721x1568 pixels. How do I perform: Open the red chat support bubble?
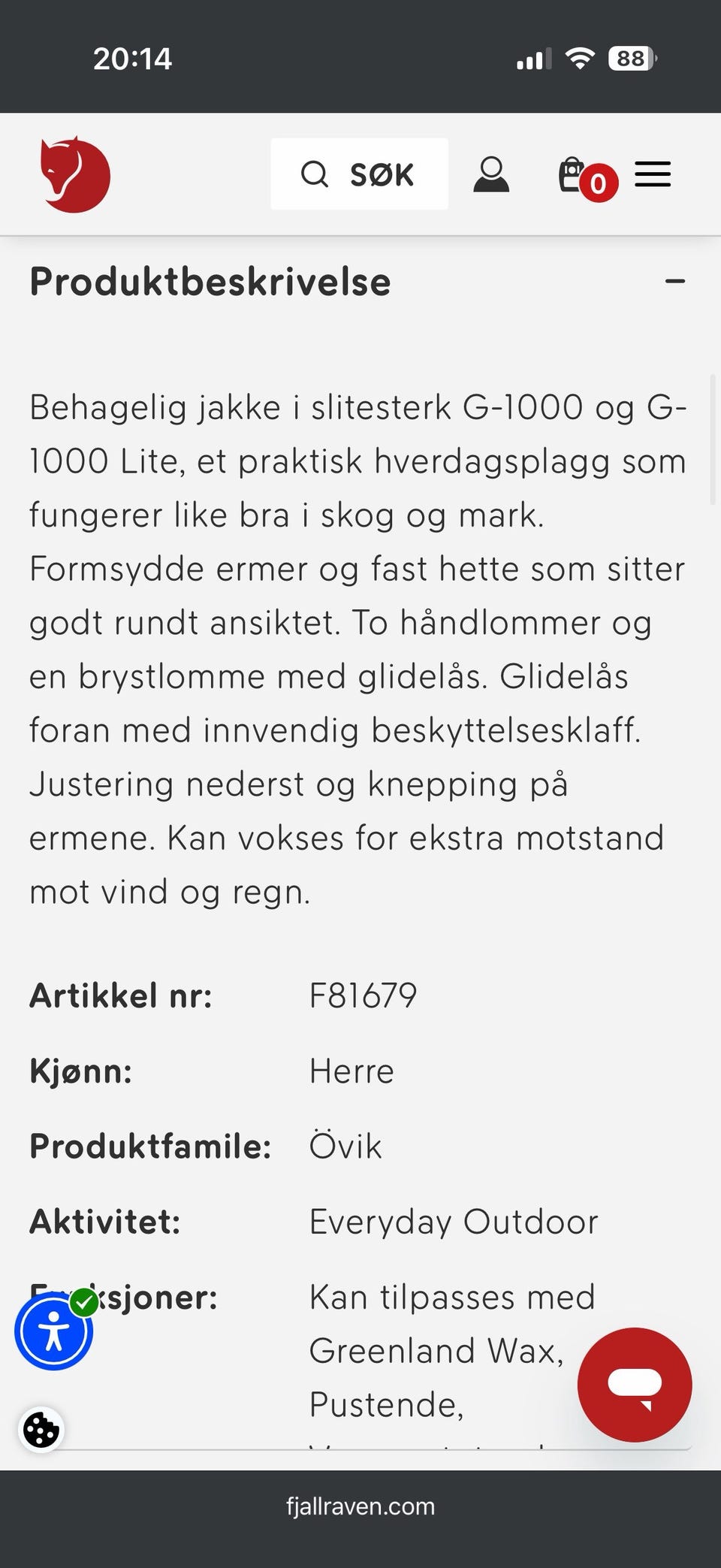pyautogui.click(x=635, y=1385)
